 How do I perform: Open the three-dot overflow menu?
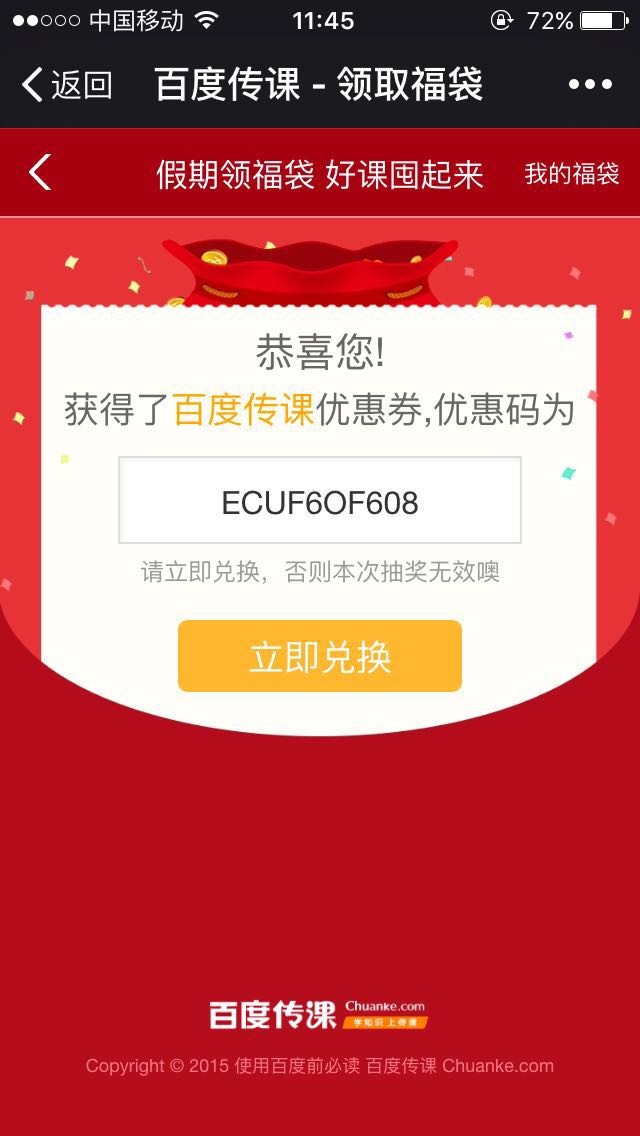590,85
